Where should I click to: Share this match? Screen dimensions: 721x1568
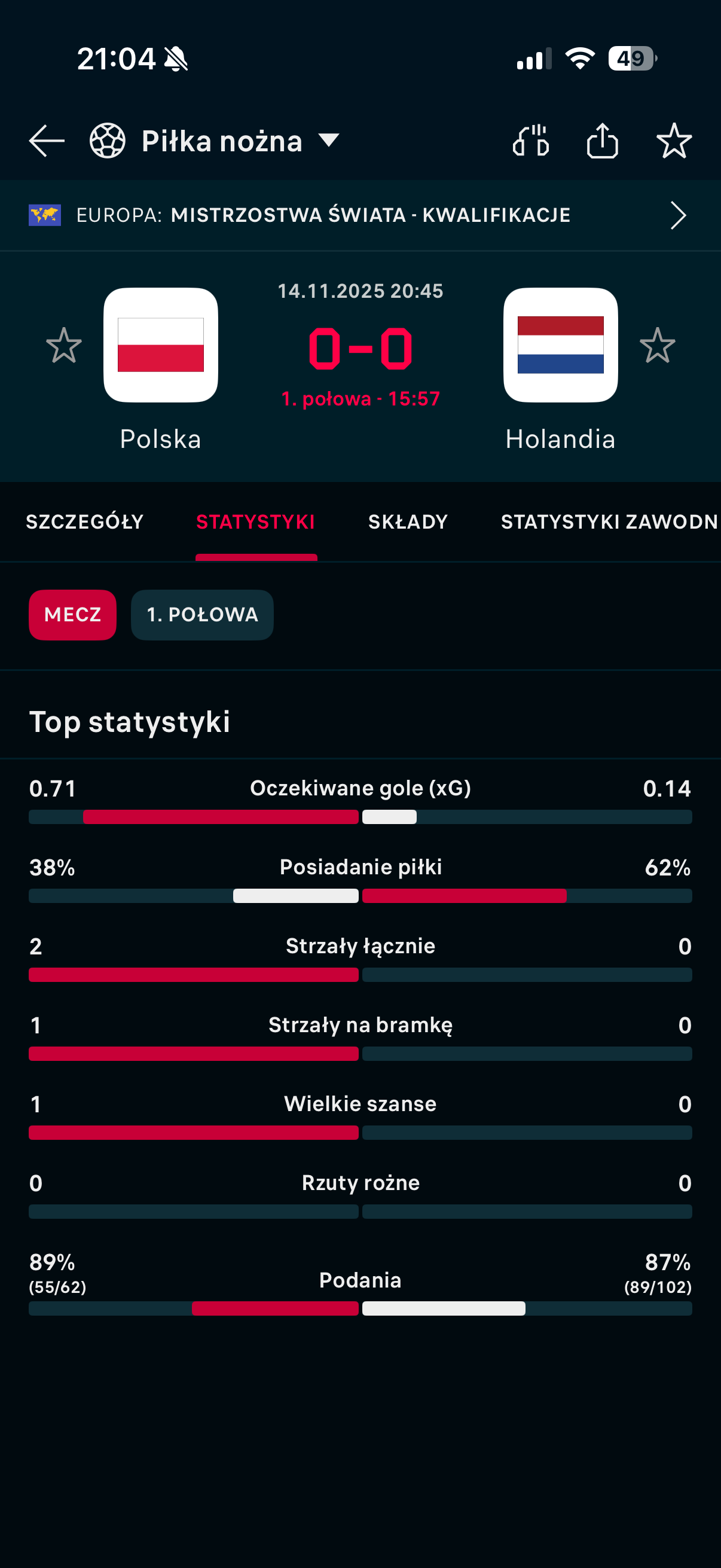(603, 141)
